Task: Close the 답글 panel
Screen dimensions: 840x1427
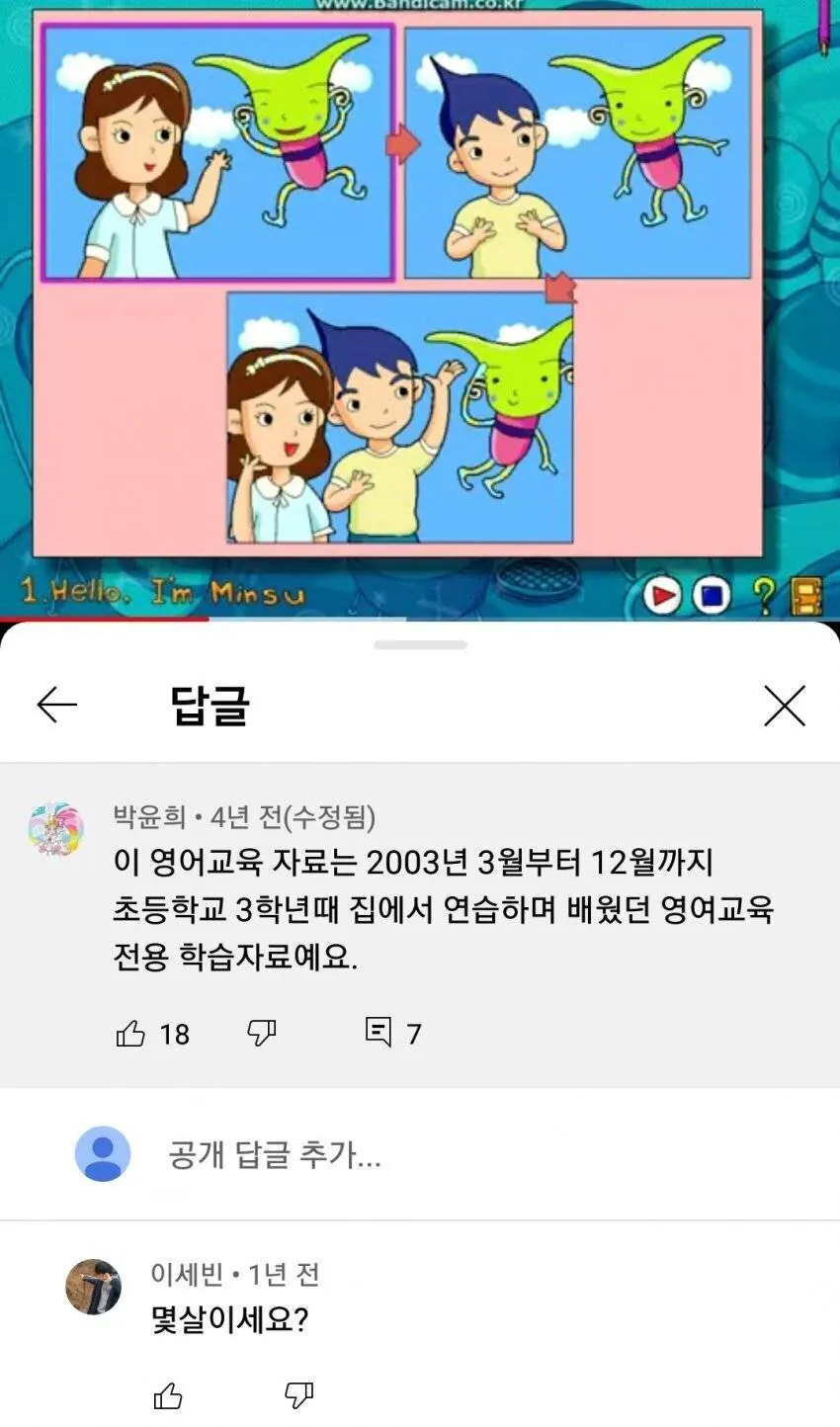Action: coord(785,706)
